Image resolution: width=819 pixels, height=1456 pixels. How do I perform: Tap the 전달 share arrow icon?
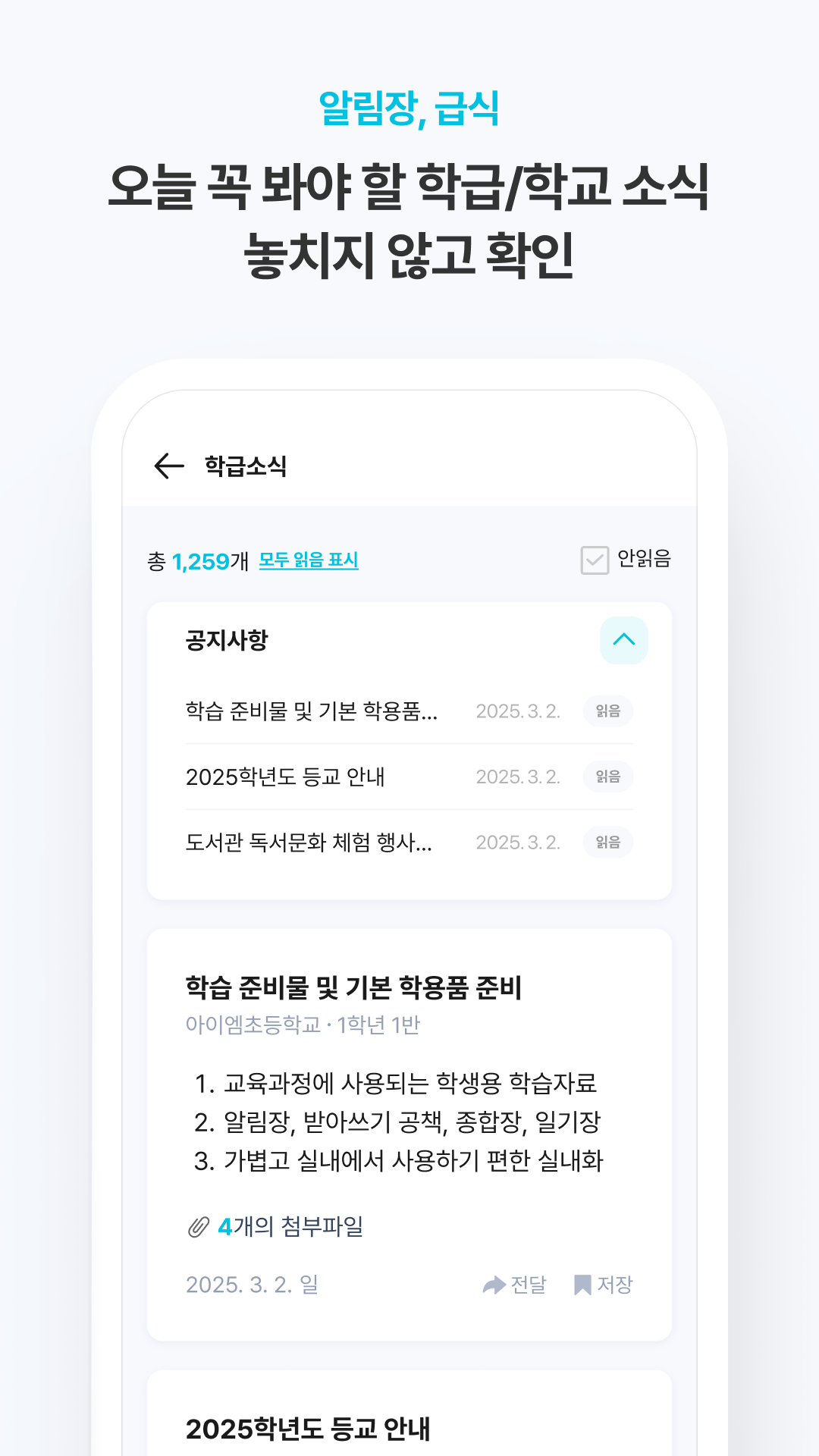click(494, 1283)
